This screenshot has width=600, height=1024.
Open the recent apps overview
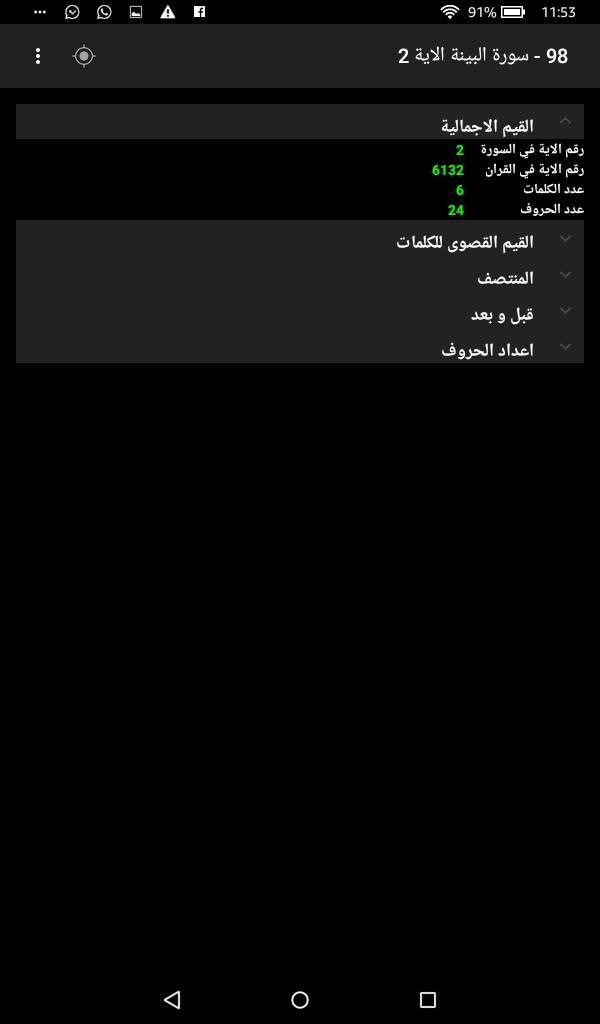coord(428,999)
